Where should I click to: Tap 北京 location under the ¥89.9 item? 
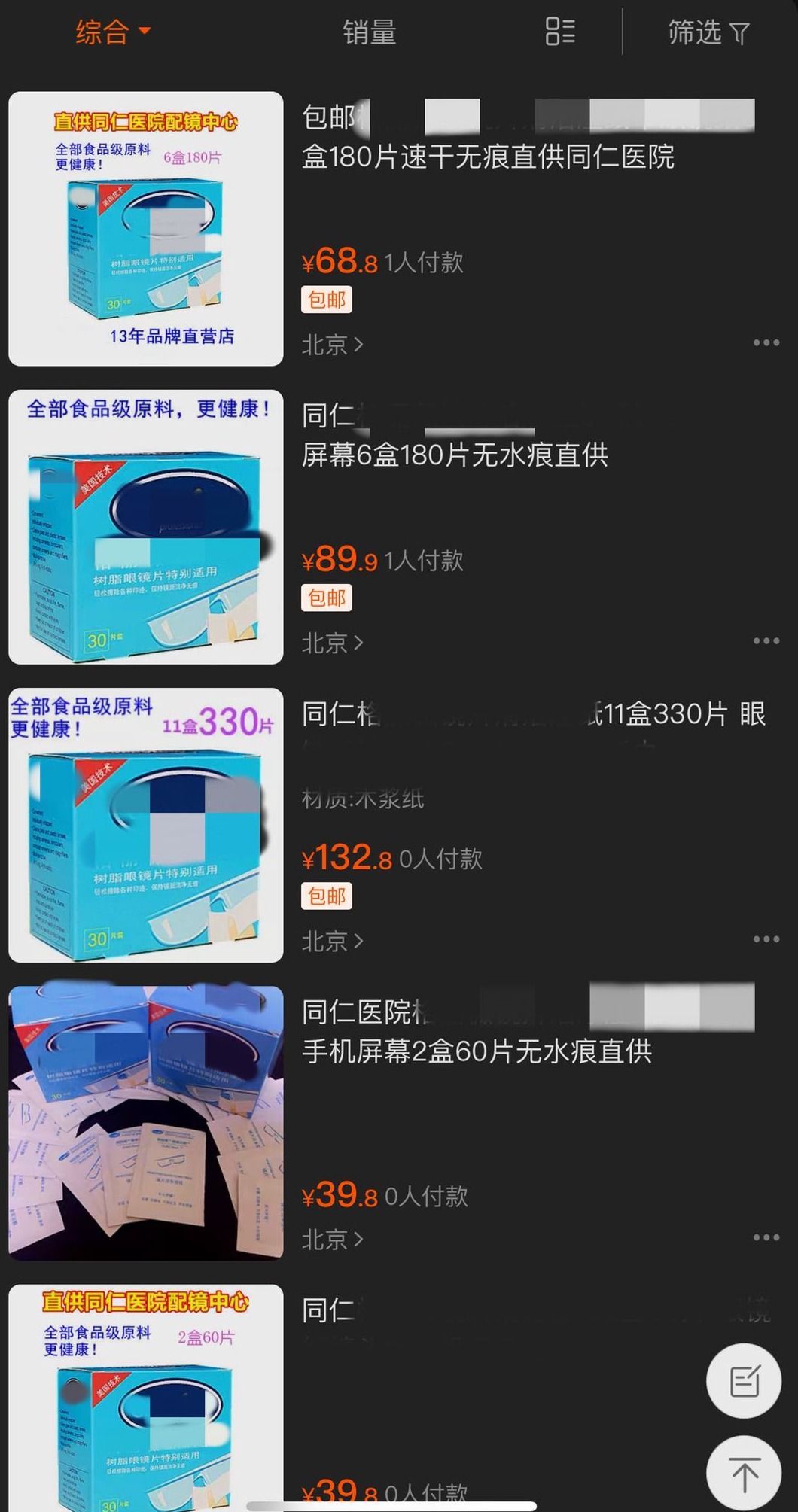[332, 643]
